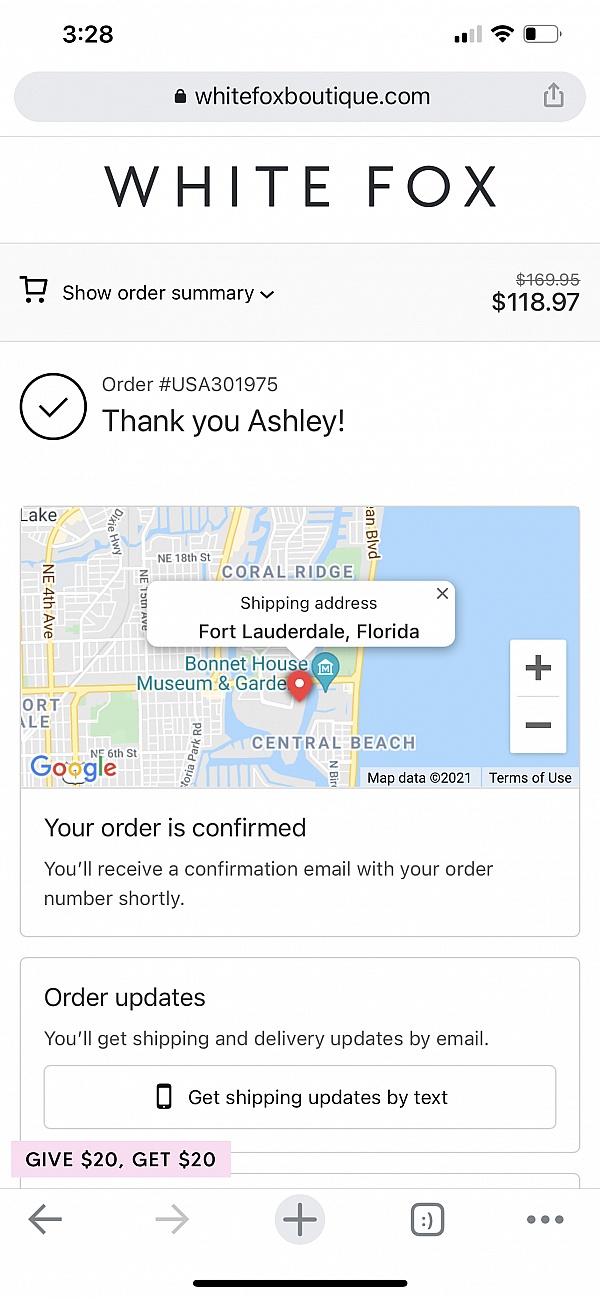Tap the whitefoxboutique.com address bar
This screenshot has height=1298, width=600.
coord(300,97)
